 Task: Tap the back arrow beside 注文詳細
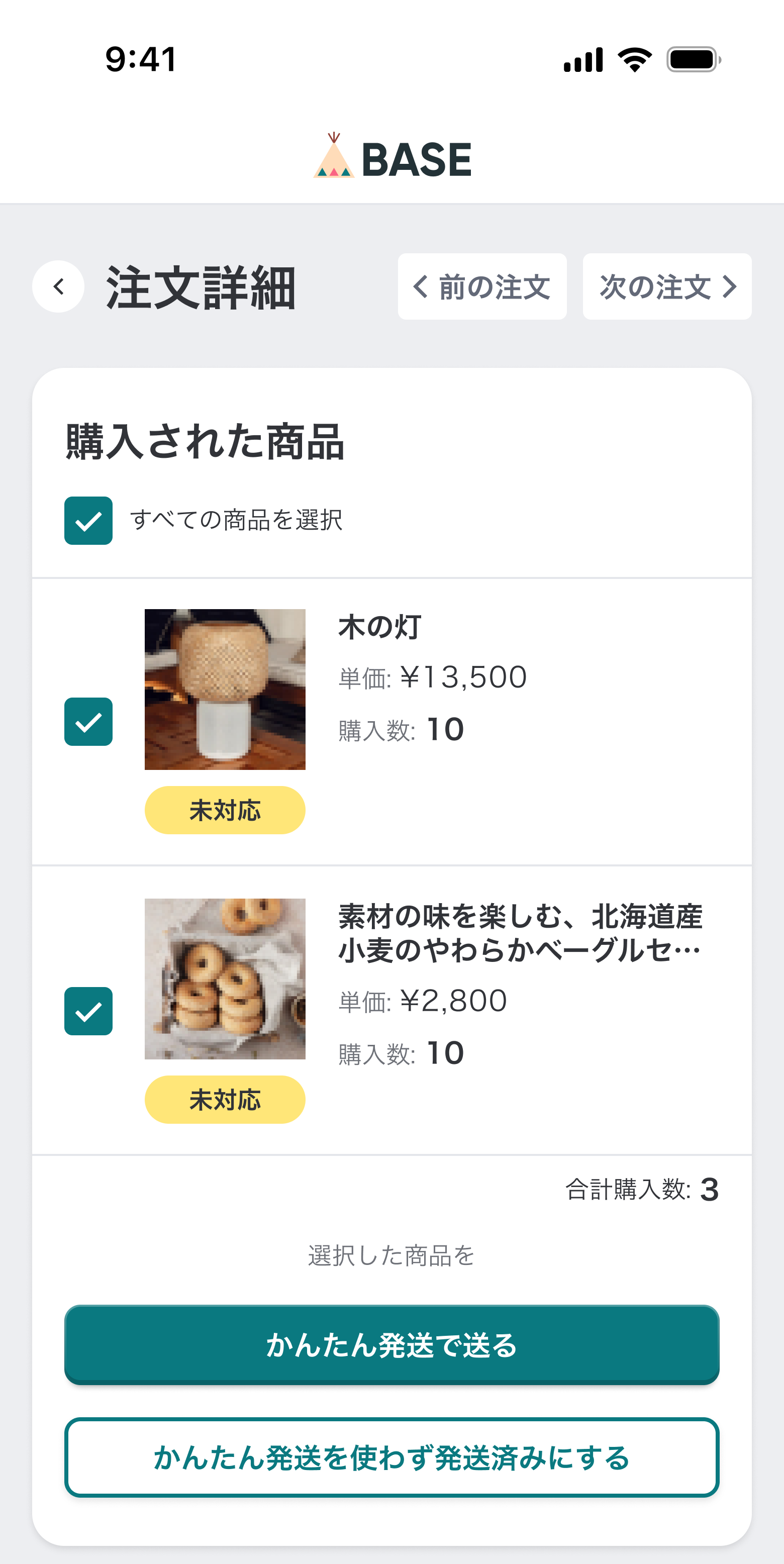tap(58, 286)
